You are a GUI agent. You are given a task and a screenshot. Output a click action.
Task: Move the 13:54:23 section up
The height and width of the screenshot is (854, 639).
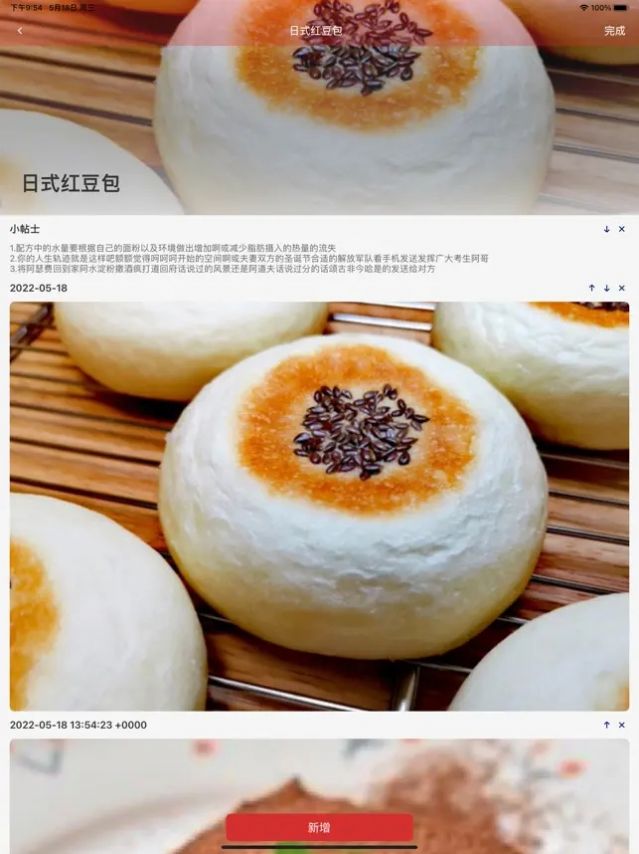click(607, 725)
